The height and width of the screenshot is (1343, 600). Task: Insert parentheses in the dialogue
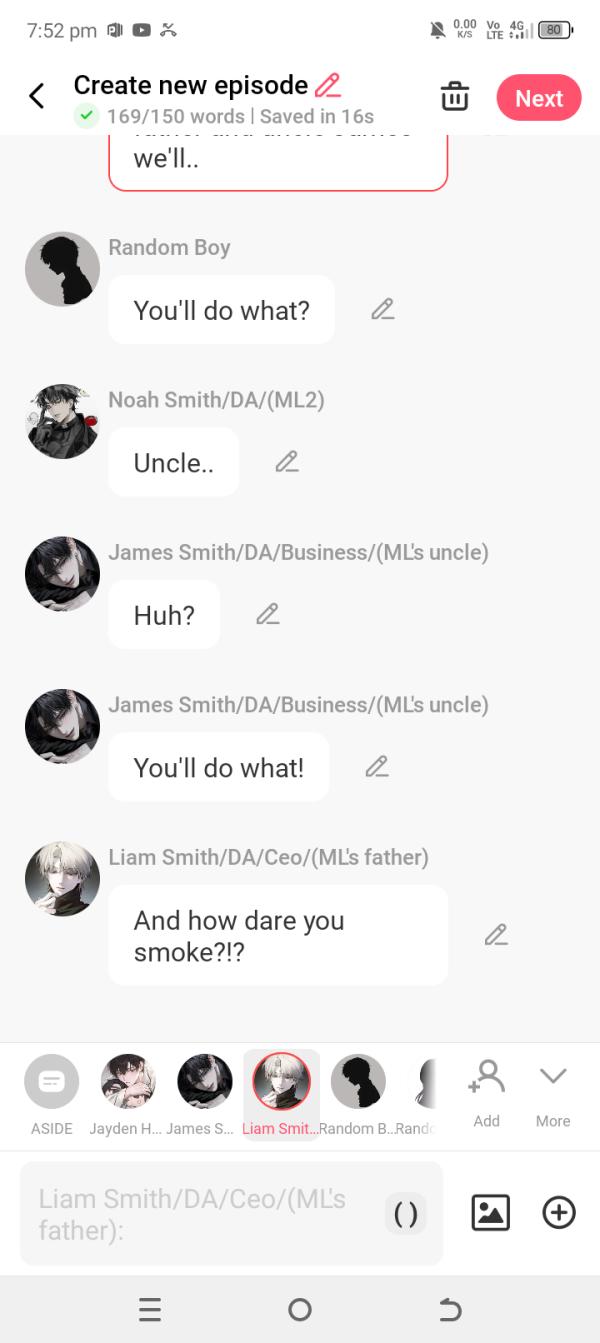(405, 1214)
